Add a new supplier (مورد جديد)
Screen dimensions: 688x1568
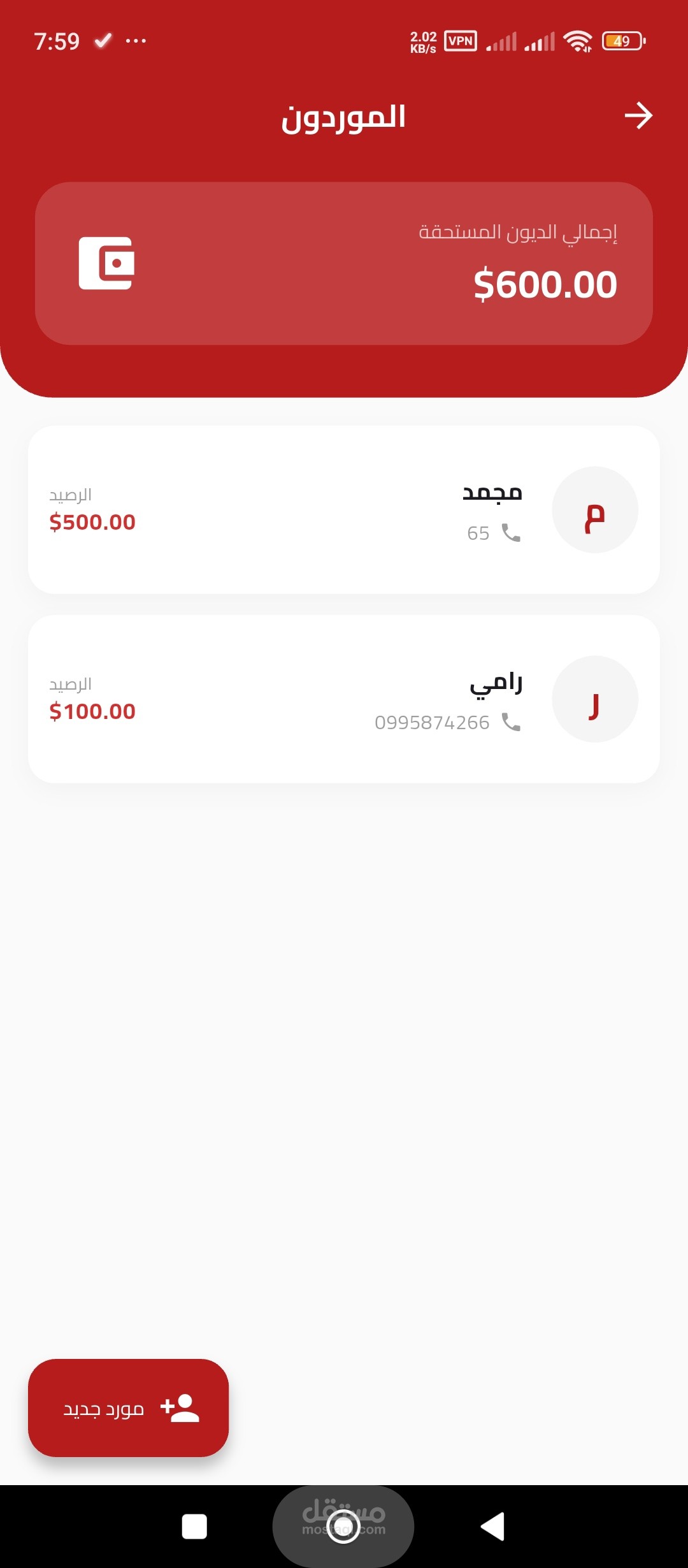click(x=129, y=1408)
